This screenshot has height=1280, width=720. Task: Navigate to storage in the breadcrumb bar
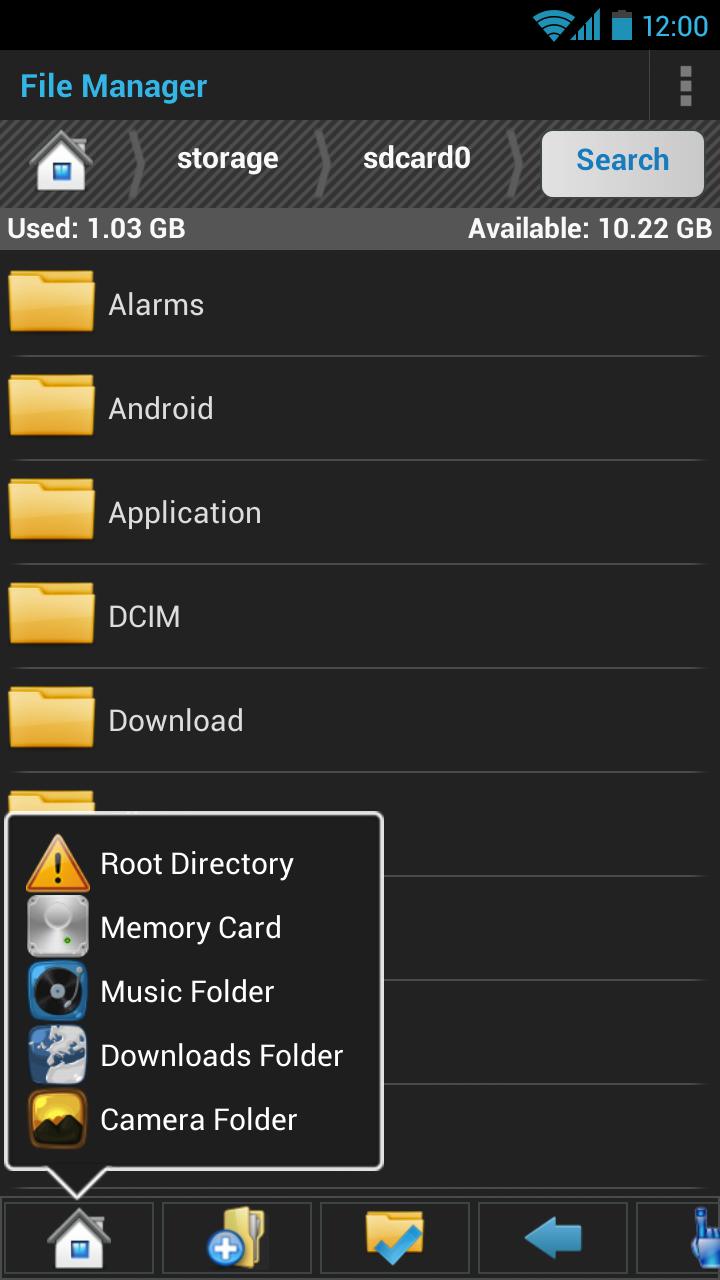tap(227, 158)
